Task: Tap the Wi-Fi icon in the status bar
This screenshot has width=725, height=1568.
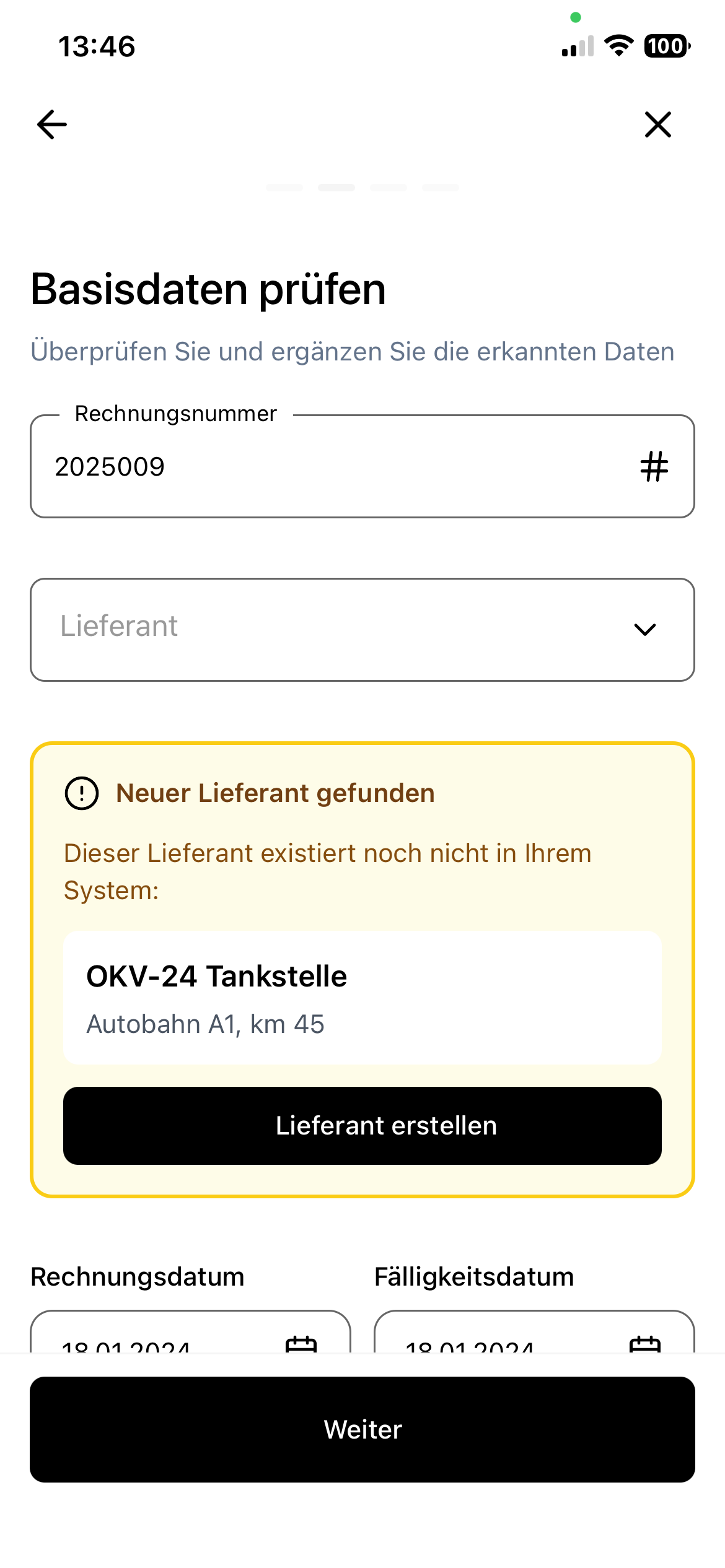Action: pos(619,46)
